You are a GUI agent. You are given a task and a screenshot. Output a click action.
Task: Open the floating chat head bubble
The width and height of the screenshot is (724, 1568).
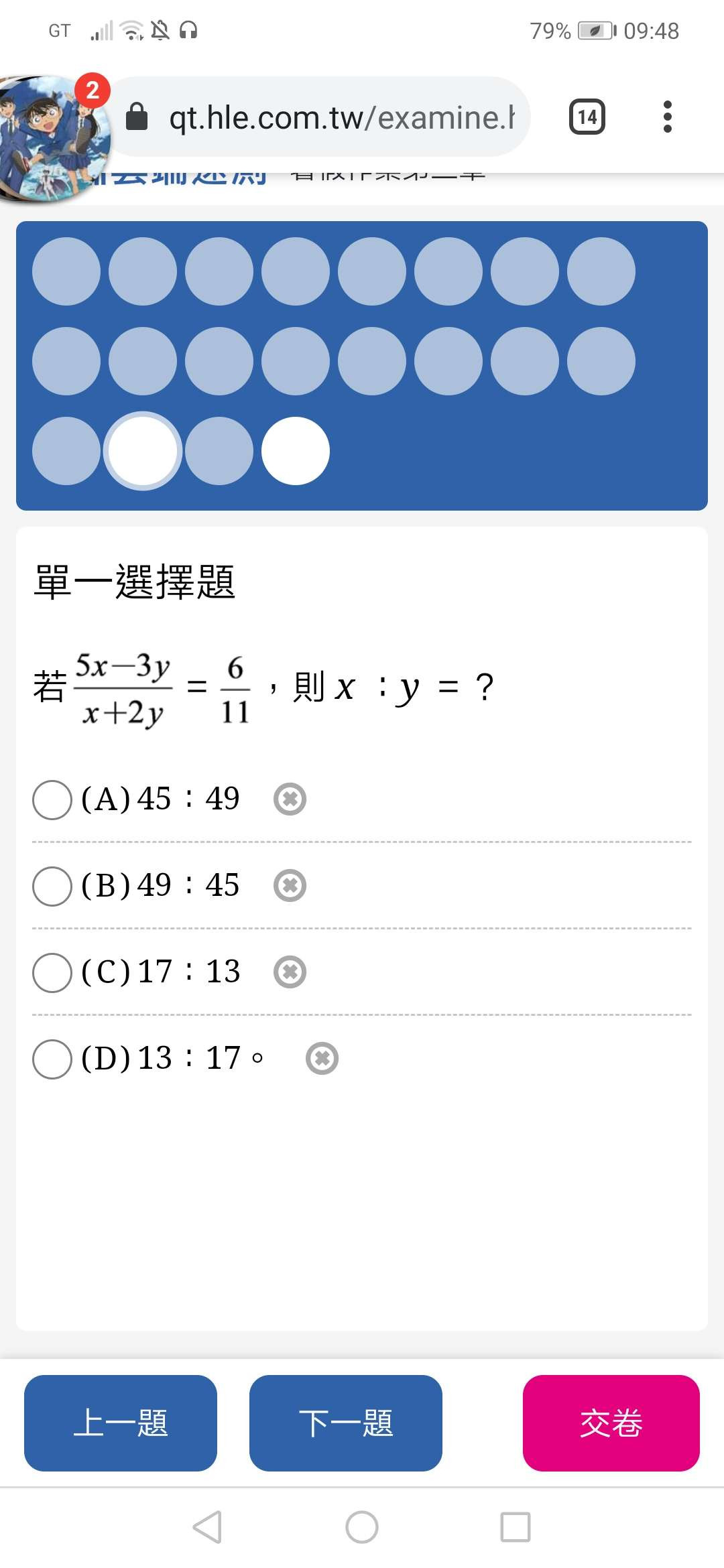pos(54,138)
